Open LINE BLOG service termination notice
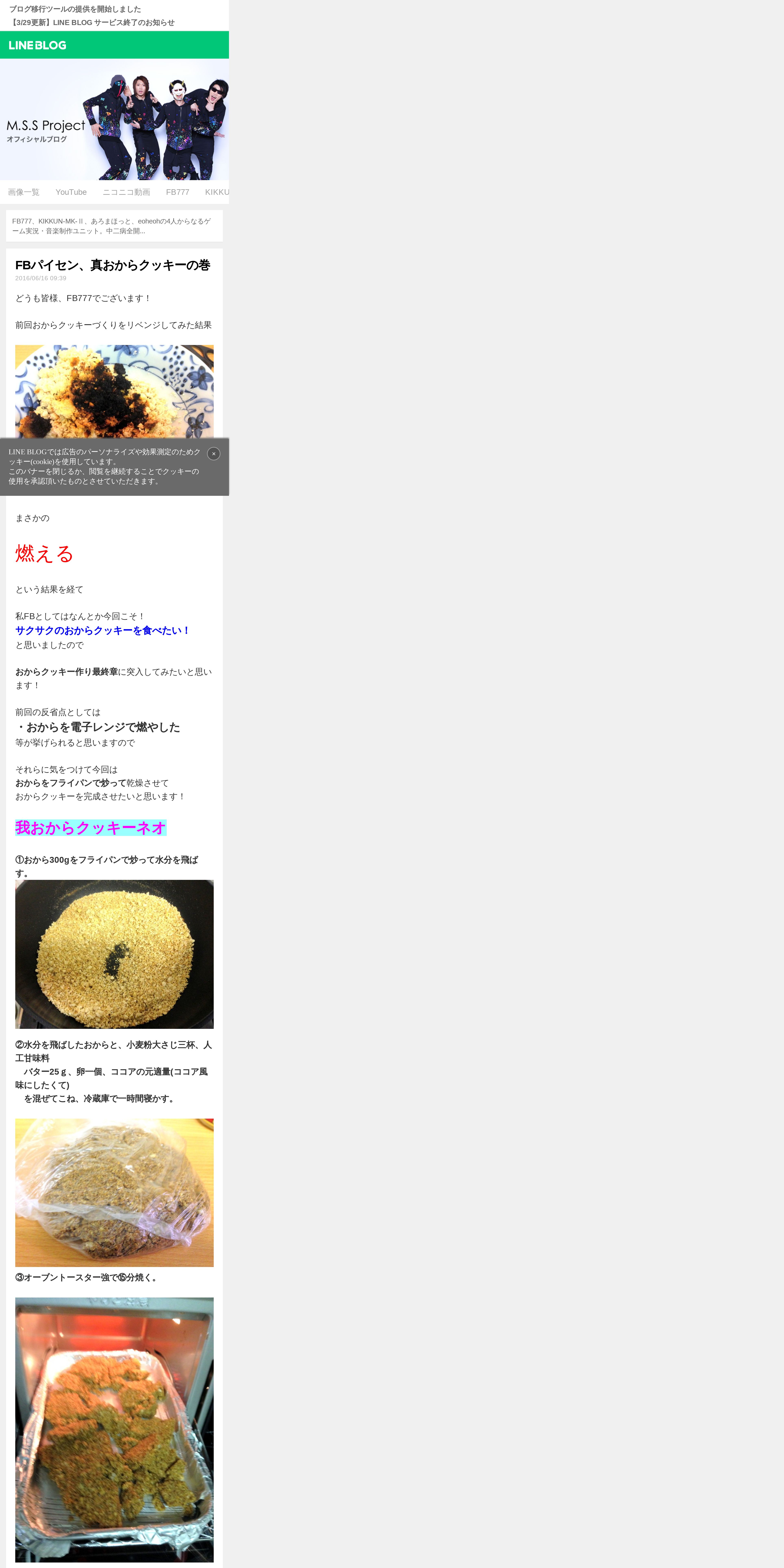Screen dimensions: 784x1568 click(92, 23)
